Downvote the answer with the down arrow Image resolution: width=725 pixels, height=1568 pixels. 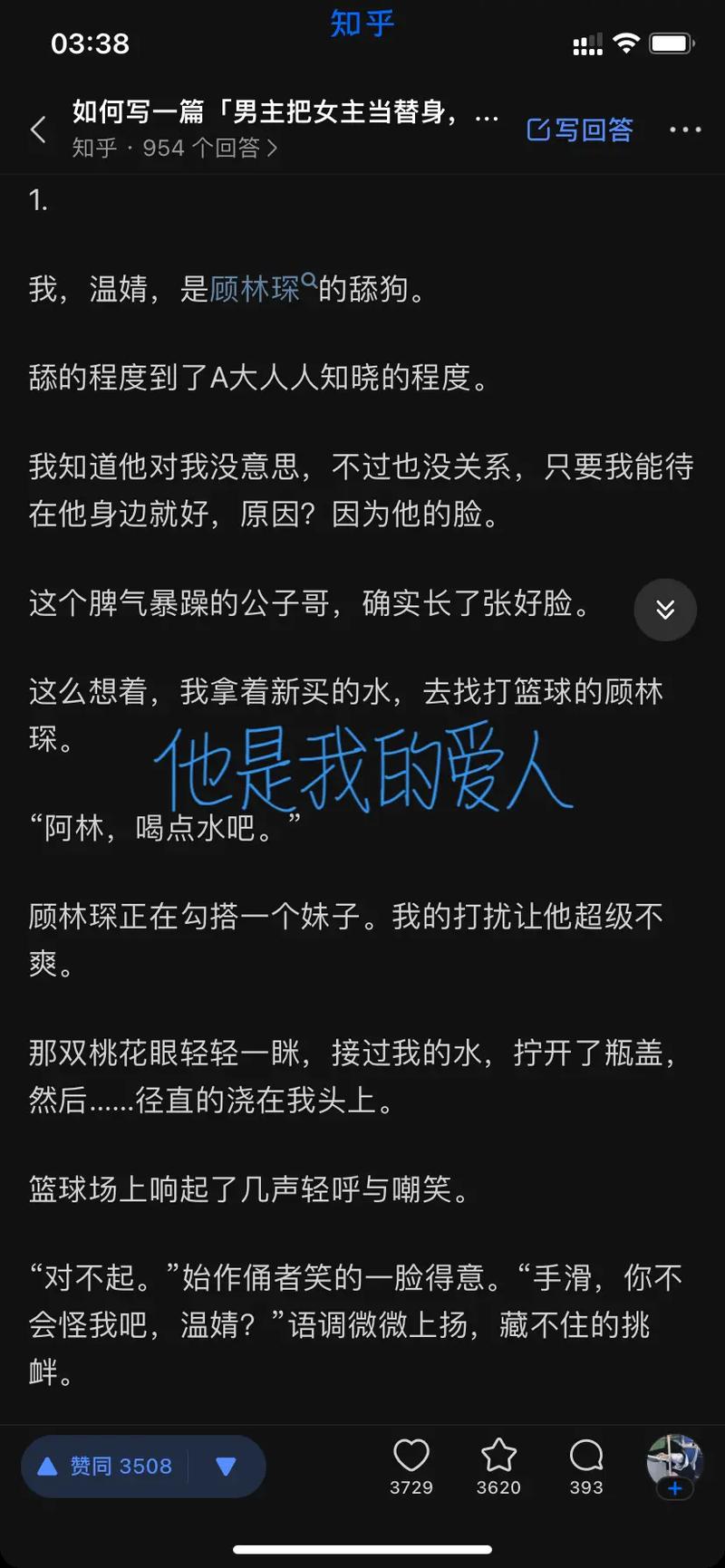click(x=226, y=1466)
